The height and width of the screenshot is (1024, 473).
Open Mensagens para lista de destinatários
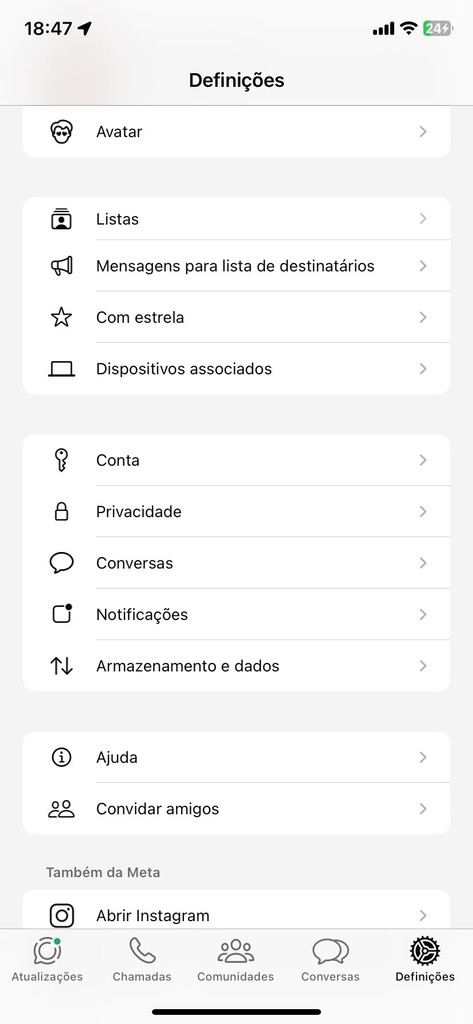pos(236,266)
